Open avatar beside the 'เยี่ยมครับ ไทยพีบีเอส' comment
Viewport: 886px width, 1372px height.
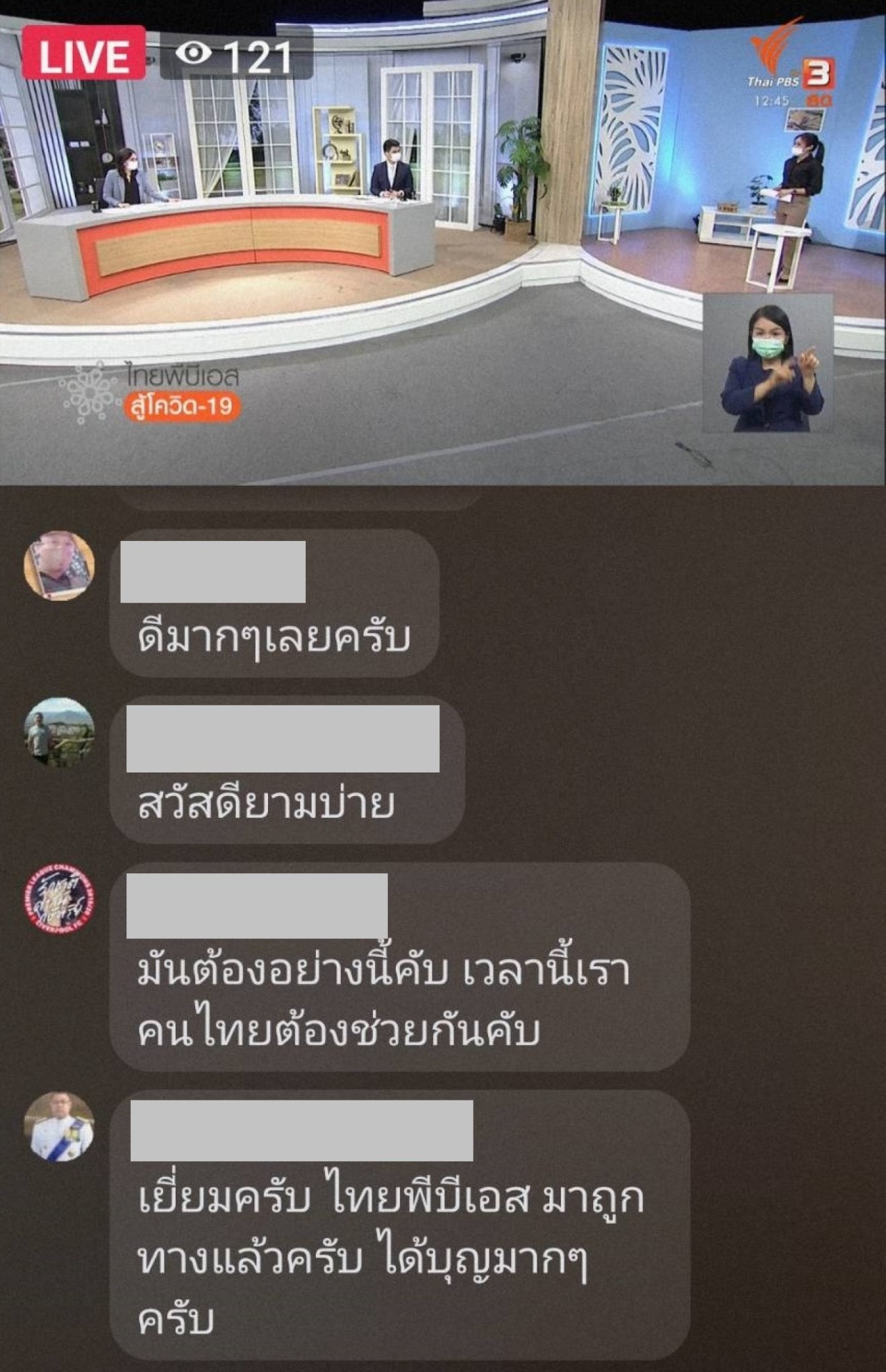[x=59, y=1127]
